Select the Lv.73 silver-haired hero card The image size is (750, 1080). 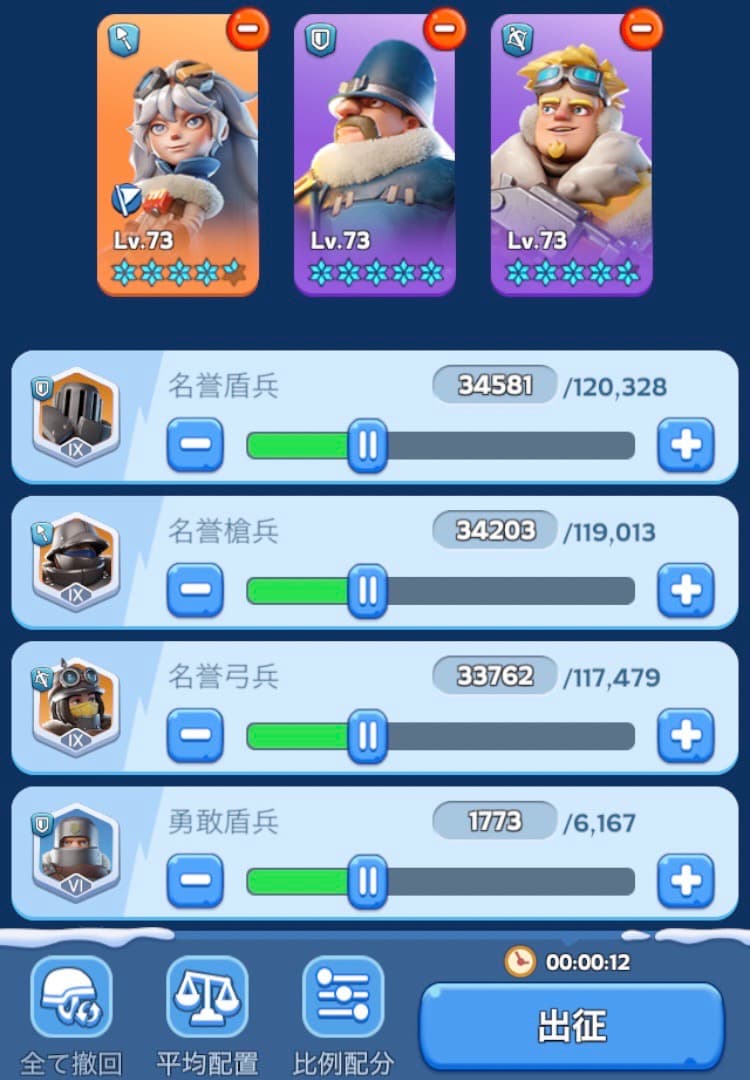pos(178,160)
